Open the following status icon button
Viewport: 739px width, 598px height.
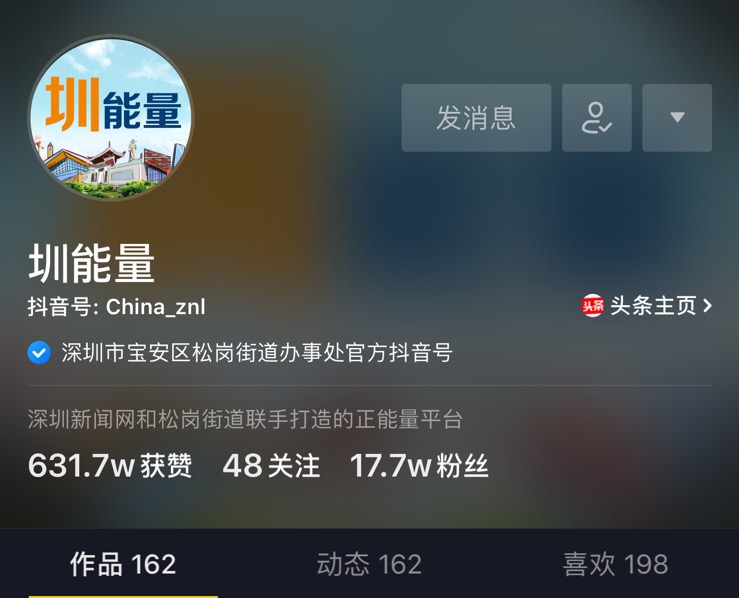click(x=596, y=118)
